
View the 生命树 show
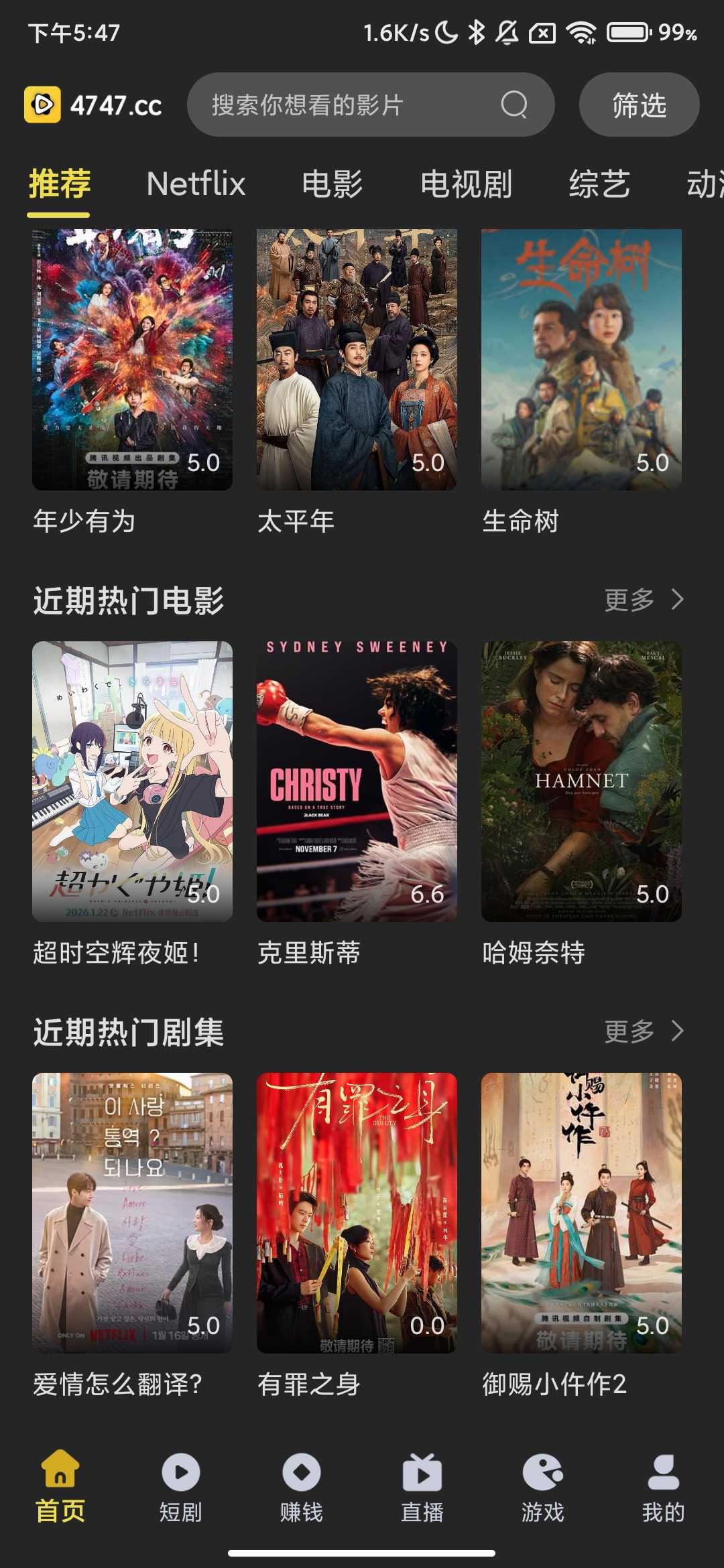coord(581,360)
